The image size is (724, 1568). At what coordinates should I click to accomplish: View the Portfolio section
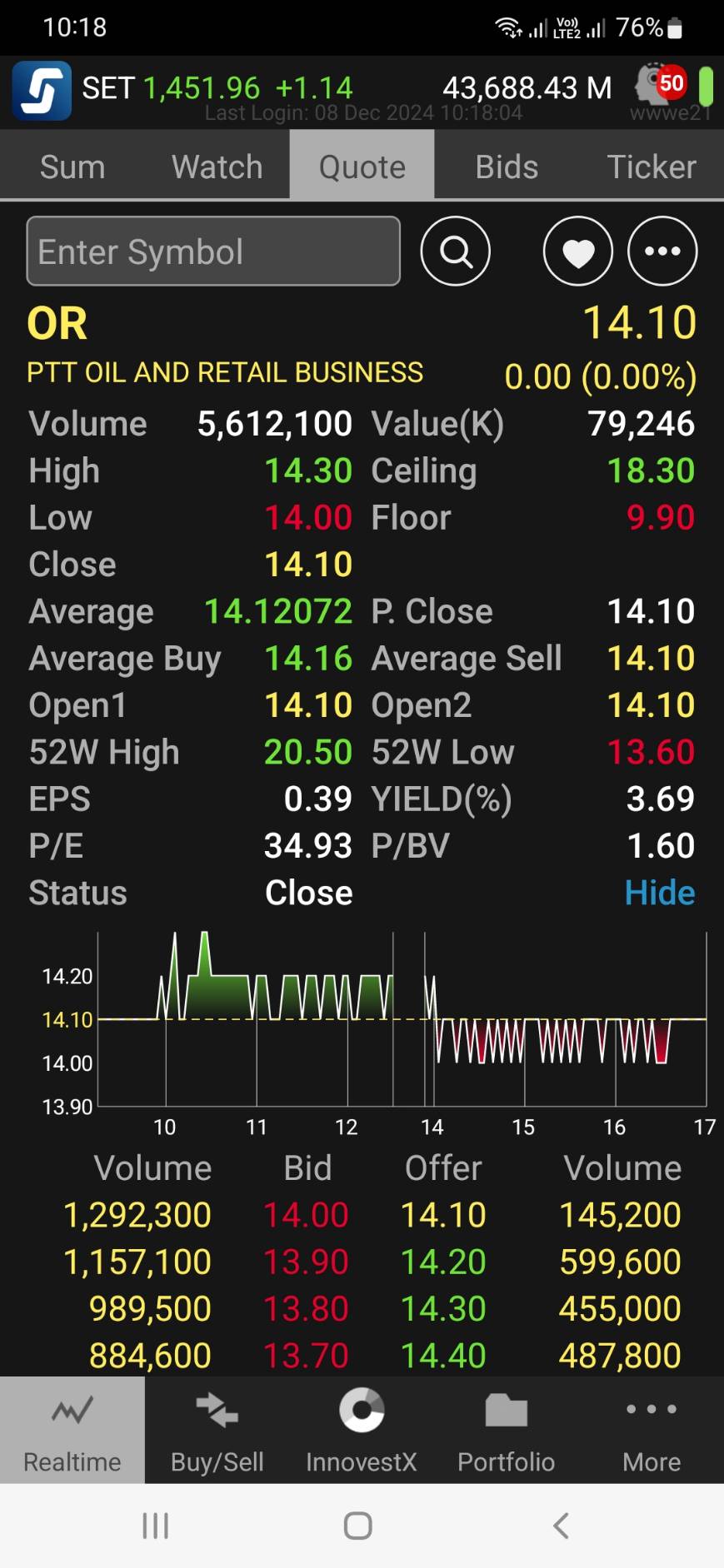tap(507, 1431)
